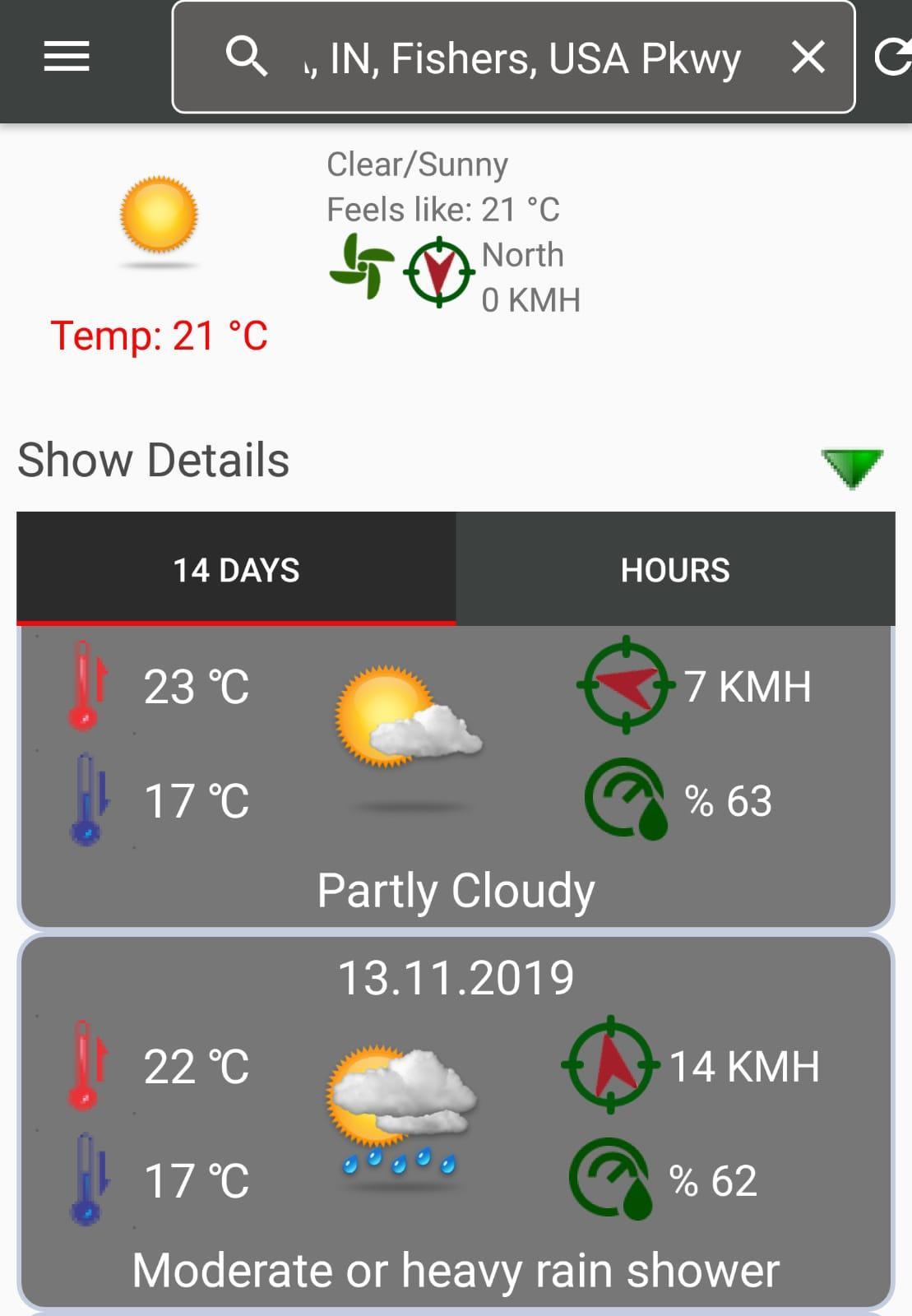Click the compass icon next to 14 KMH
Screen dimensions: 912x1316
coord(610,1065)
